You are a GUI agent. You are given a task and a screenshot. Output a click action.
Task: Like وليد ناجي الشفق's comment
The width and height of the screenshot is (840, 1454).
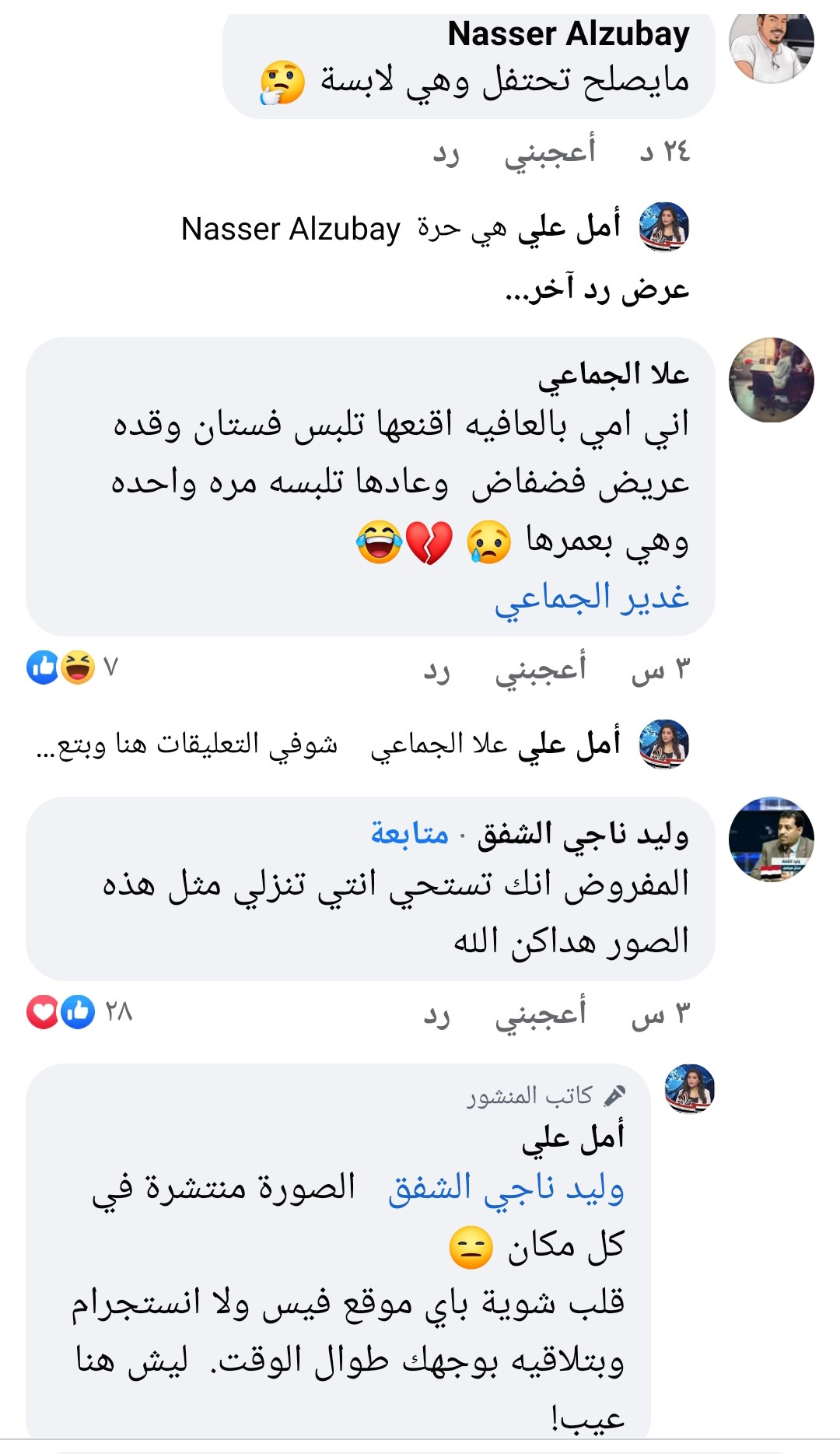[x=541, y=1014]
